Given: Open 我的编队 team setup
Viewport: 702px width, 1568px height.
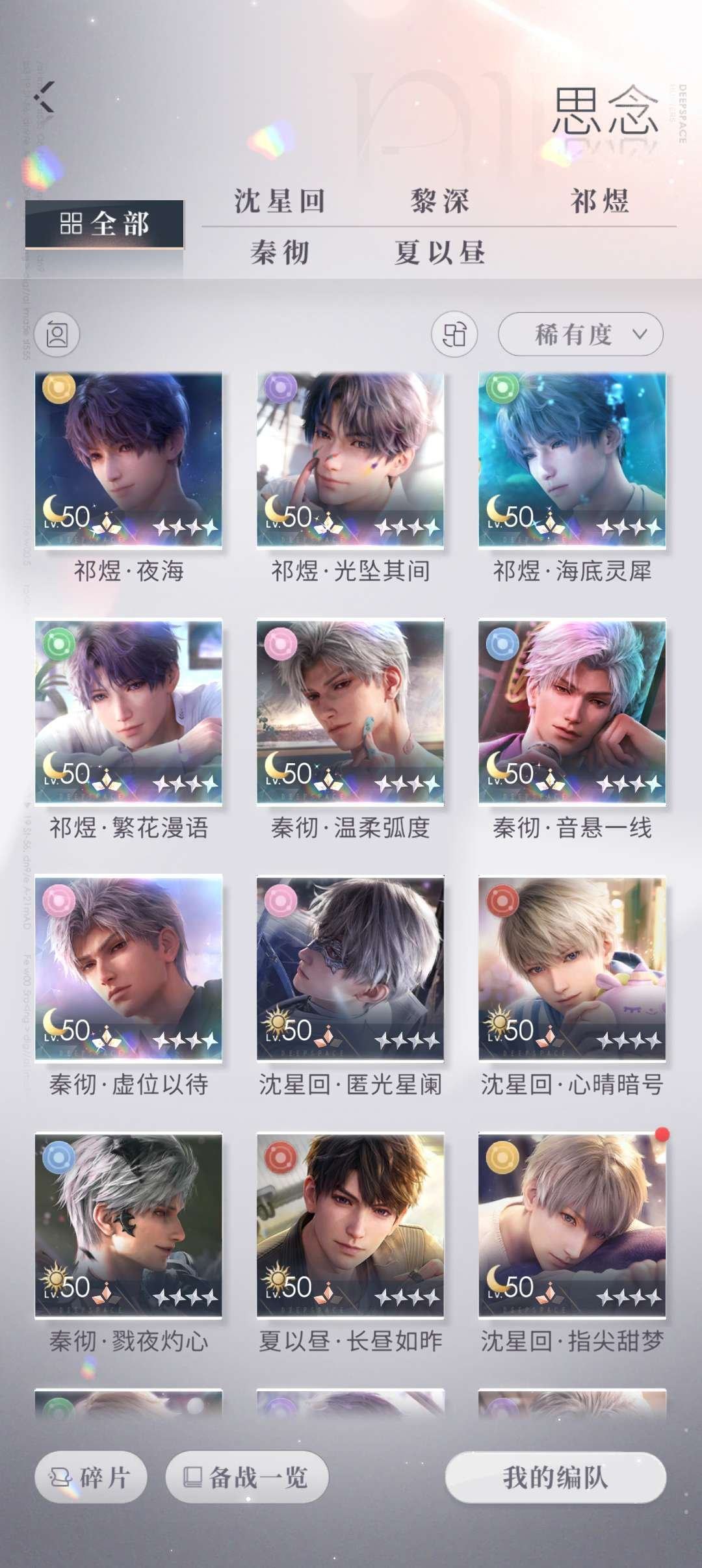Looking at the screenshot, I should (x=556, y=1478).
